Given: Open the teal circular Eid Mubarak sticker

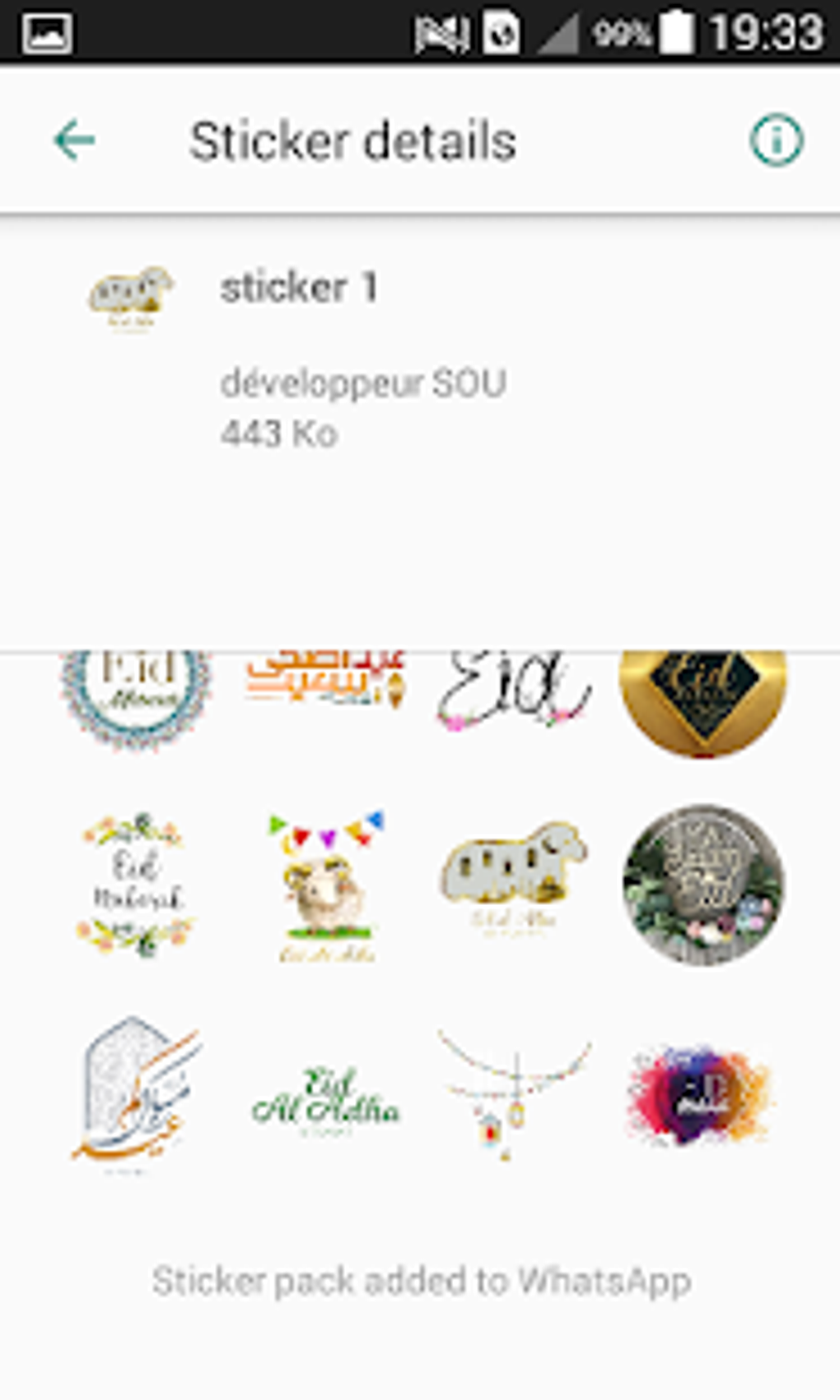Looking at the screenshot, I should pos(137,696).
